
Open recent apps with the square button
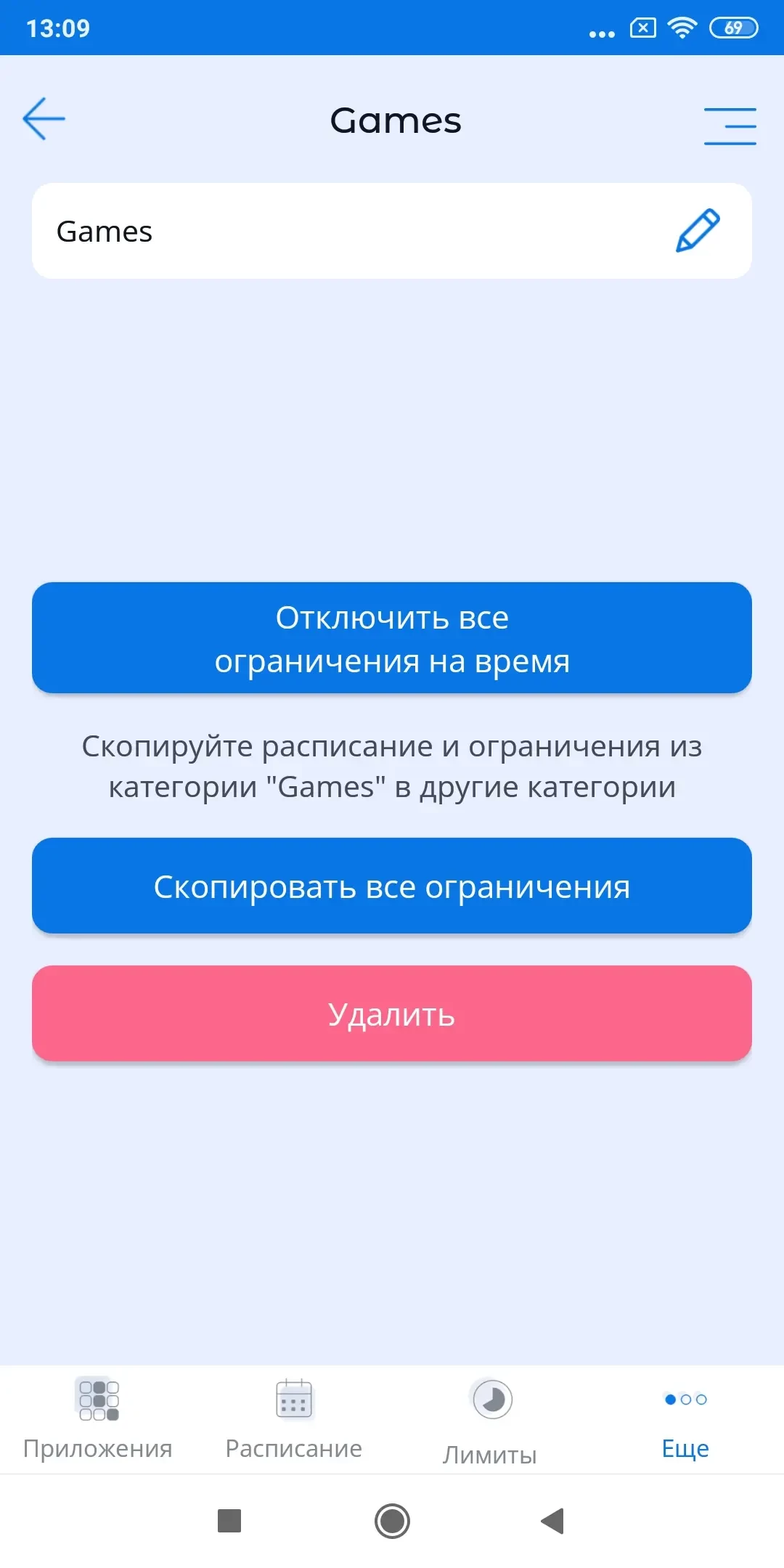[x=229, y=1521]
